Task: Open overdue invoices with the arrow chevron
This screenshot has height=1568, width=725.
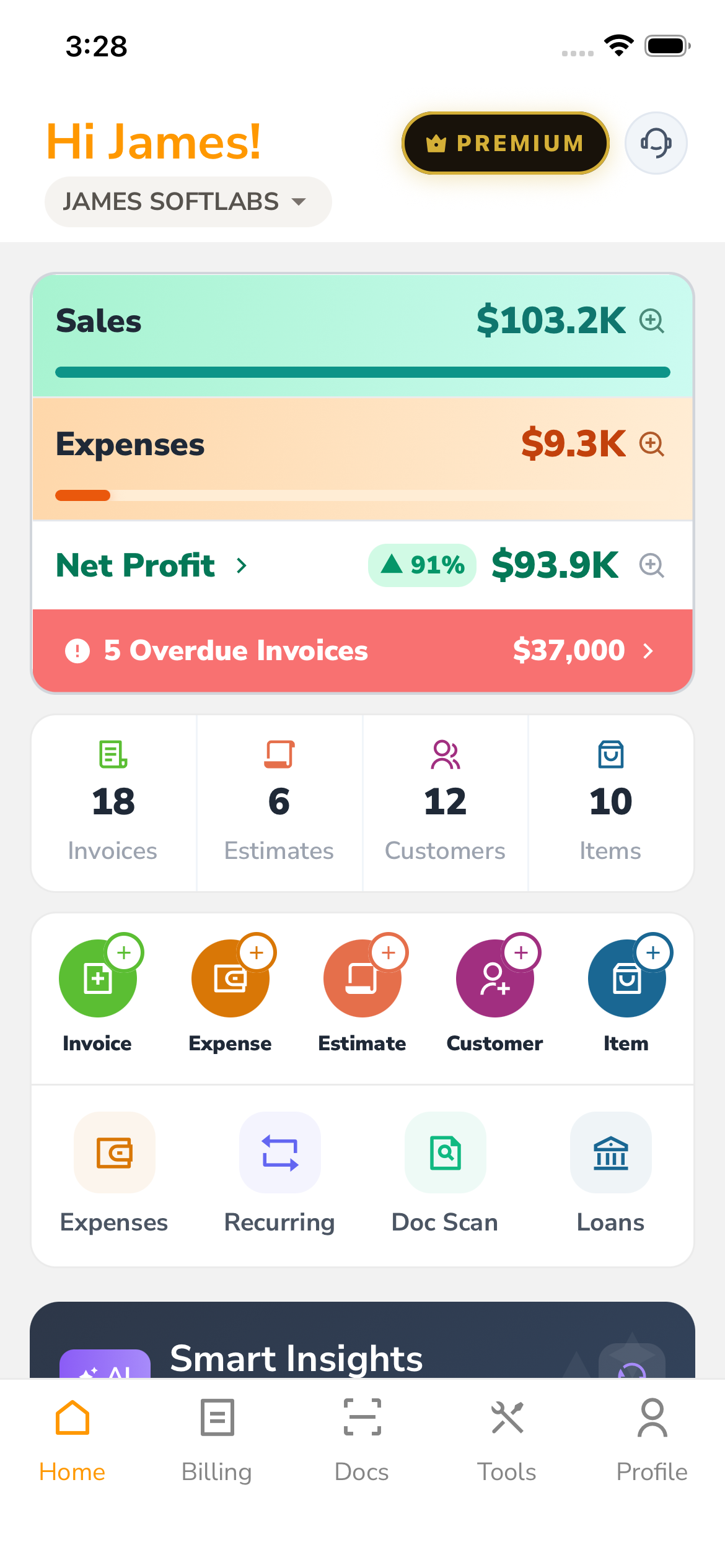Action: coord(649,651)
